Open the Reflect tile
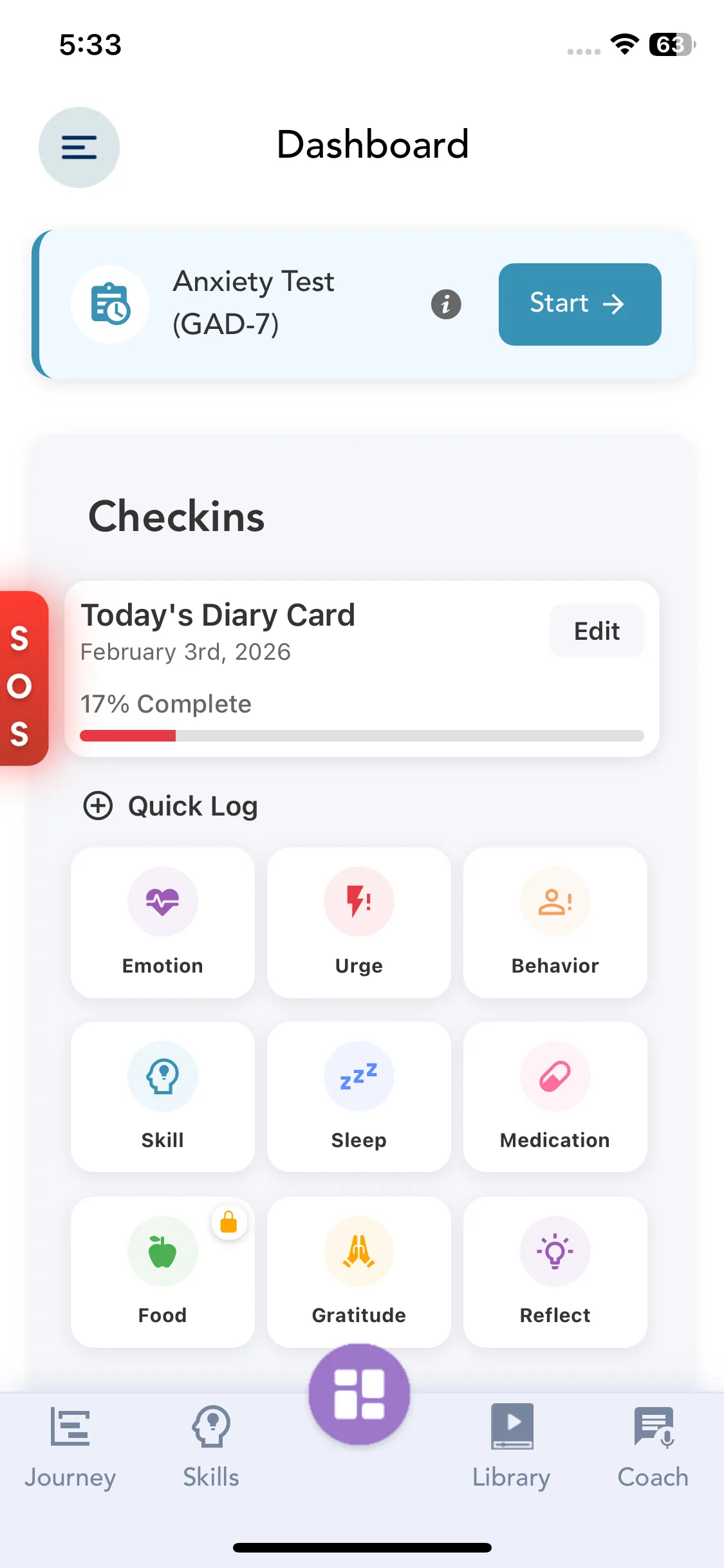This screenshot has width=724, height=1568. click(555, 1271)
